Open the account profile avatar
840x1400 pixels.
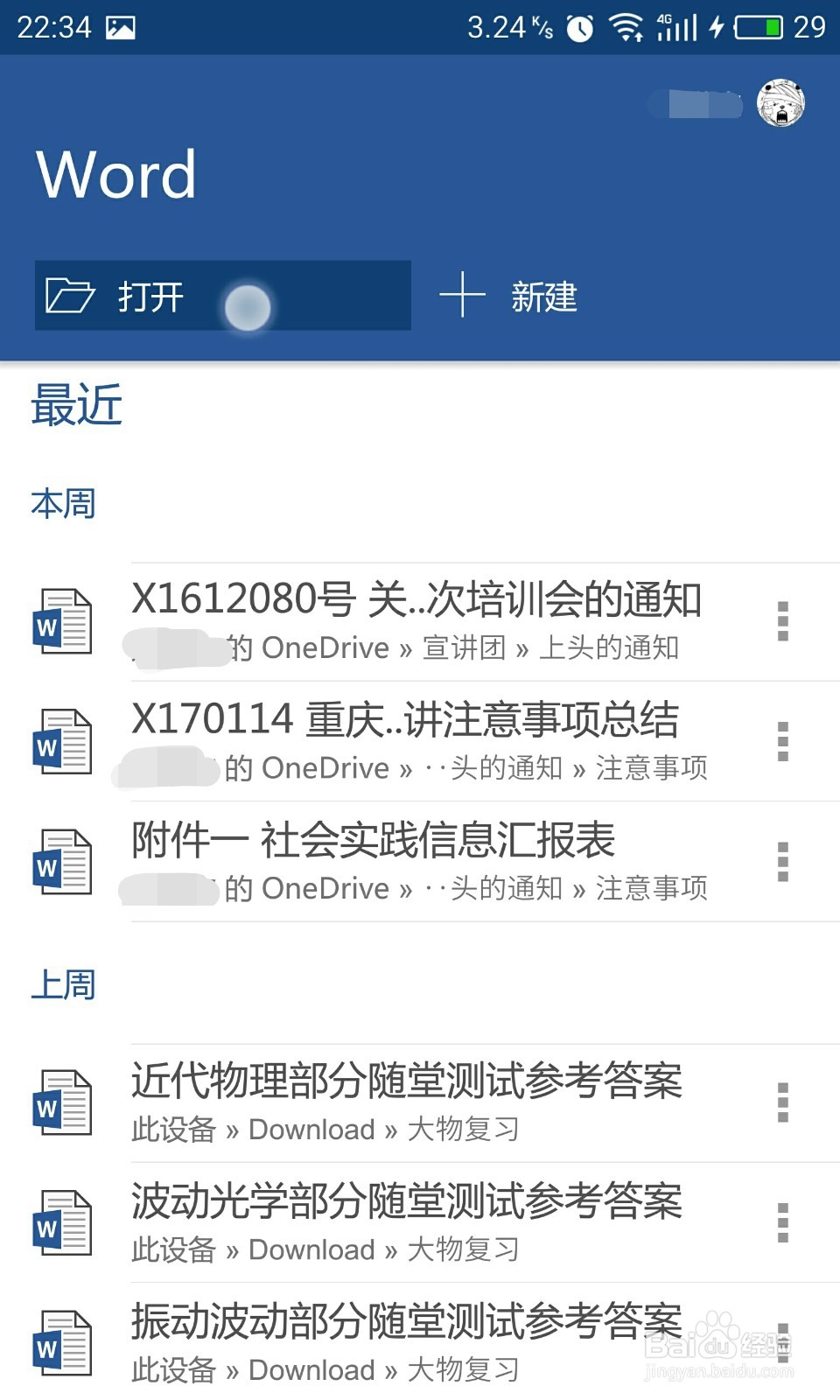click(780, 103)
